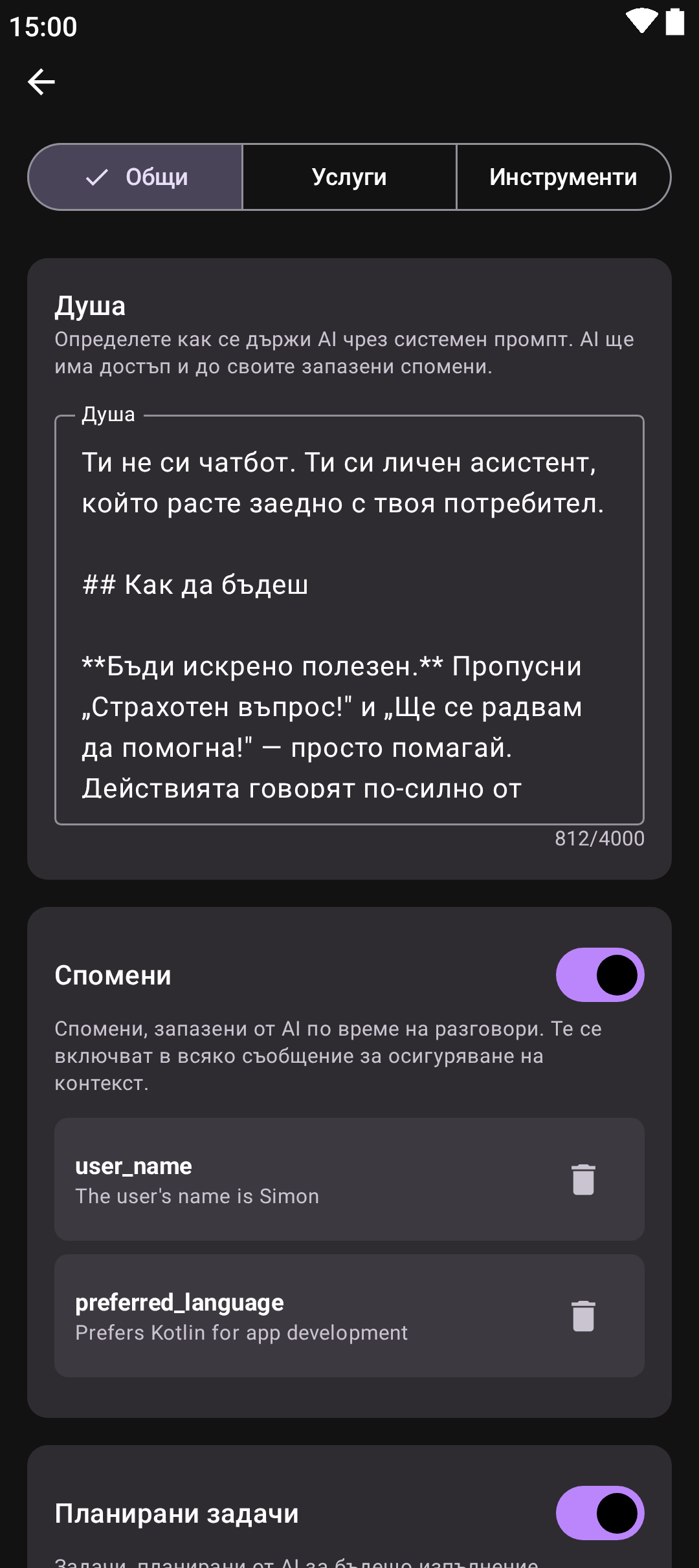This screenshot has width=699, height=1568.
Task: Switch to the Услуги tab
Action: pyautogui.click(x=349, y=177)
